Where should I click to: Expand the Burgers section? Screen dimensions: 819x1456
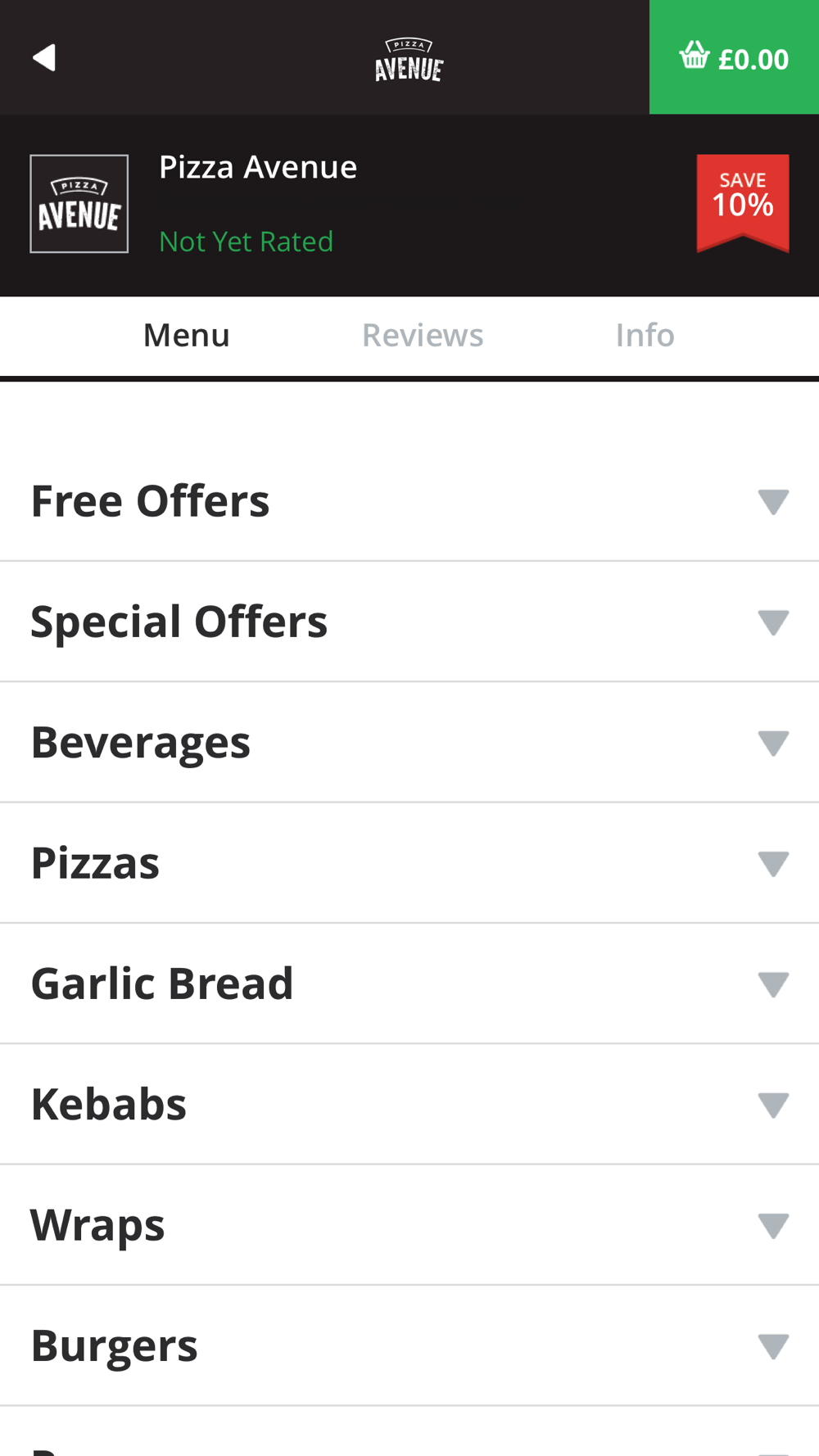tap(409, 1345)
